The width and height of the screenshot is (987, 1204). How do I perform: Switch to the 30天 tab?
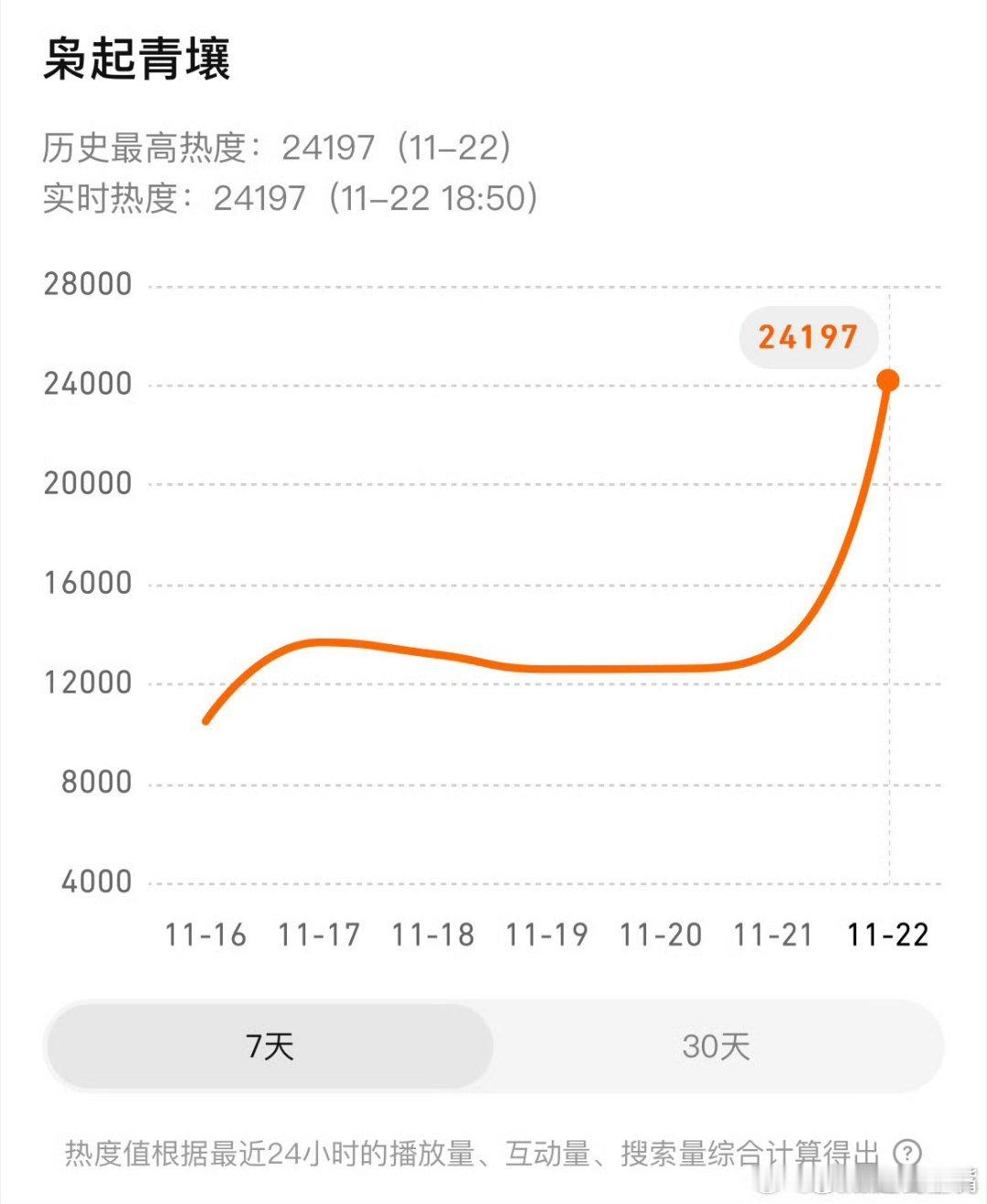click(717, 1048)
